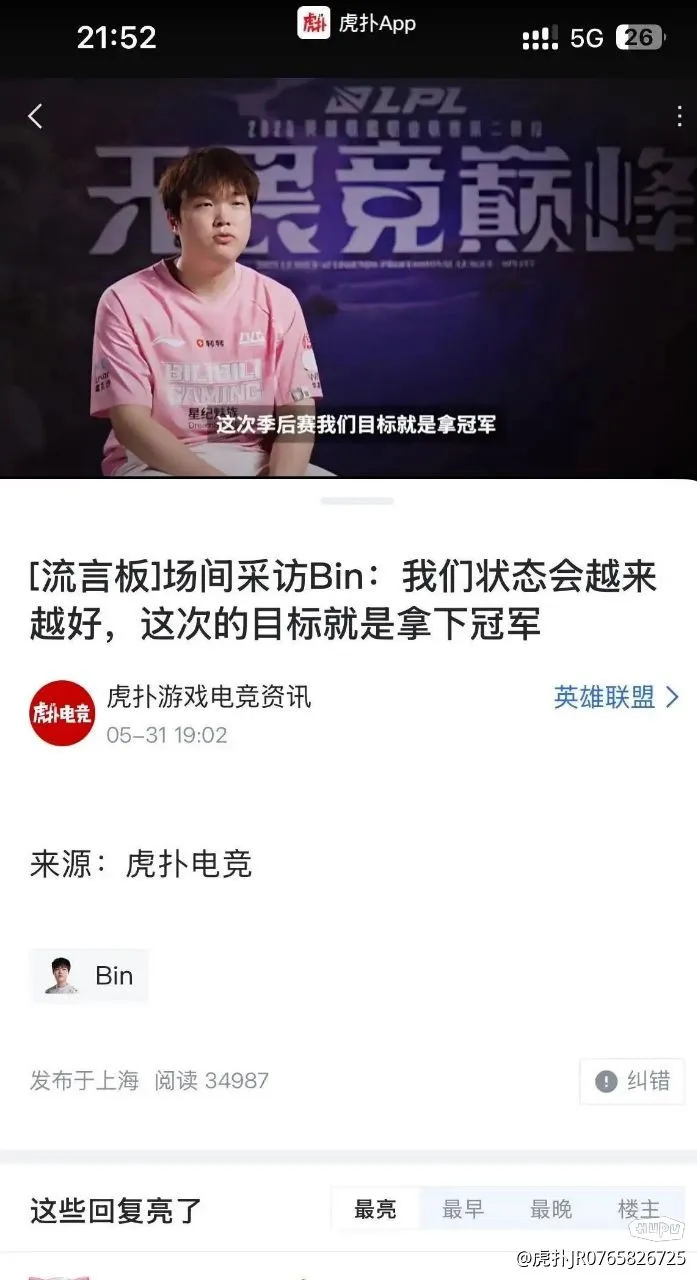Open the 英雄联盟 section link
This screenshot has height=1280, width=697.
coord(616,697)
